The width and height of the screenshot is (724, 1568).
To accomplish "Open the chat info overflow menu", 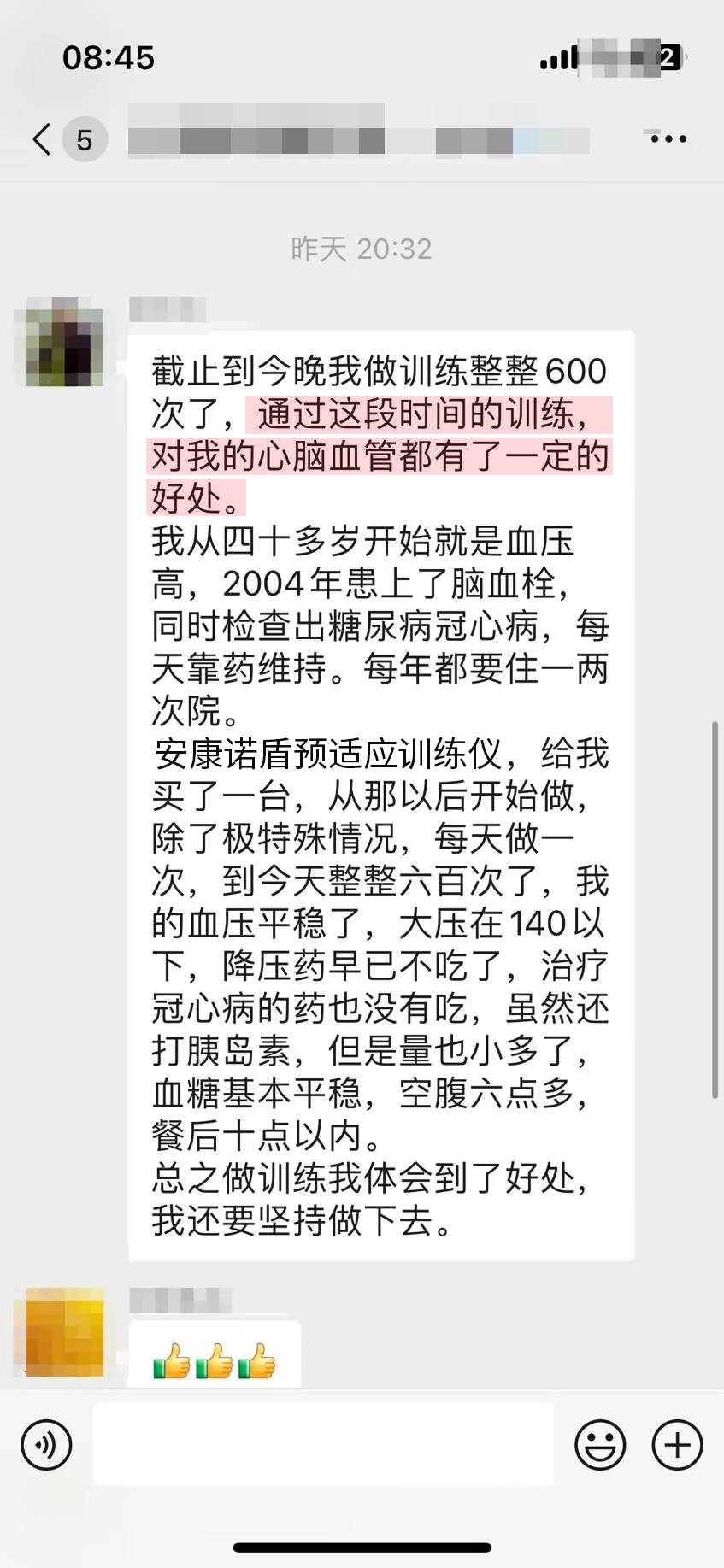I will click(668, 138).
